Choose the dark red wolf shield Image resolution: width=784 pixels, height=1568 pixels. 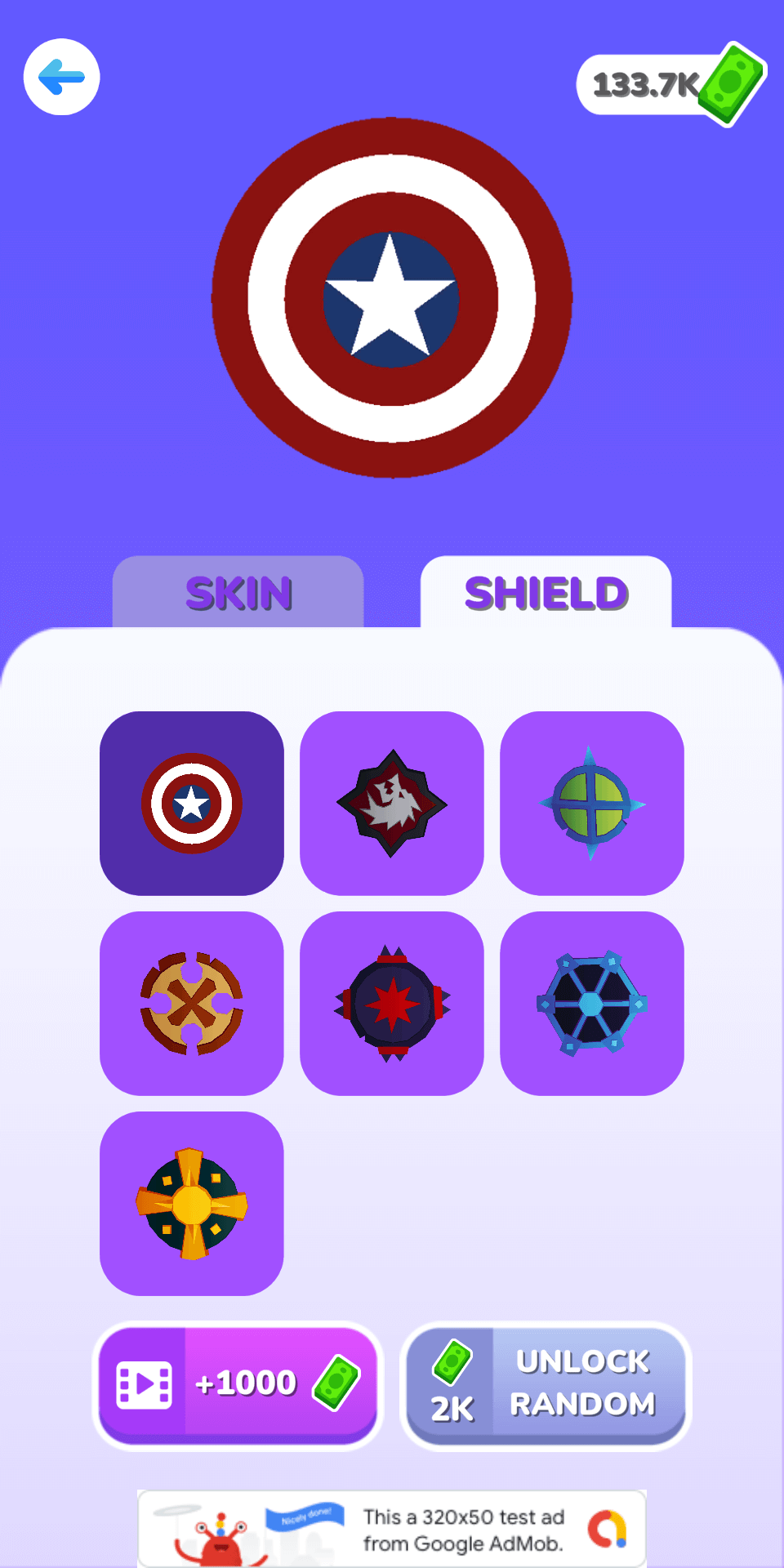point(392,804)
